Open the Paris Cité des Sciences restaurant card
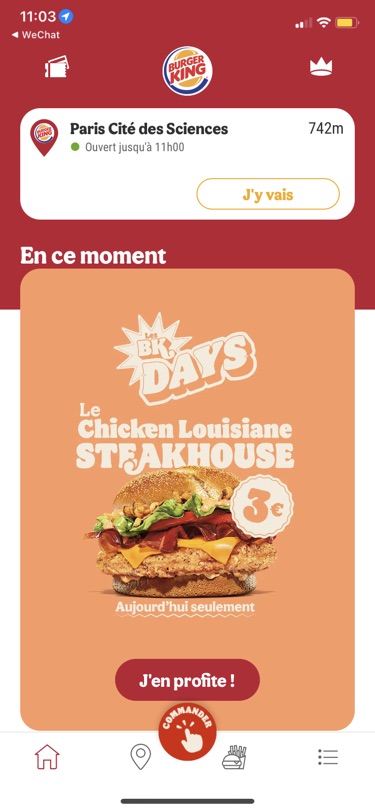 point(188,164)
